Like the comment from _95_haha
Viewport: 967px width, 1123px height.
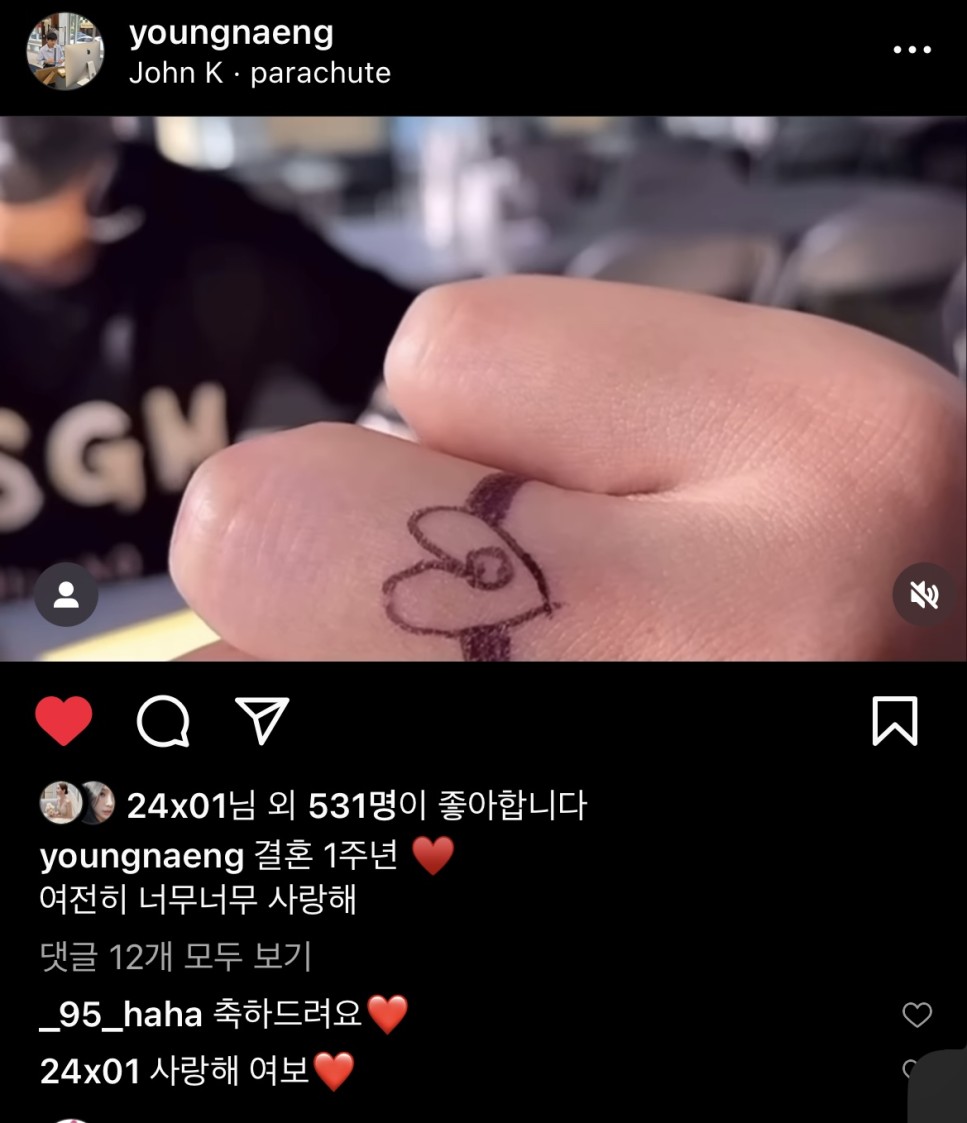tap(917, 1015)
